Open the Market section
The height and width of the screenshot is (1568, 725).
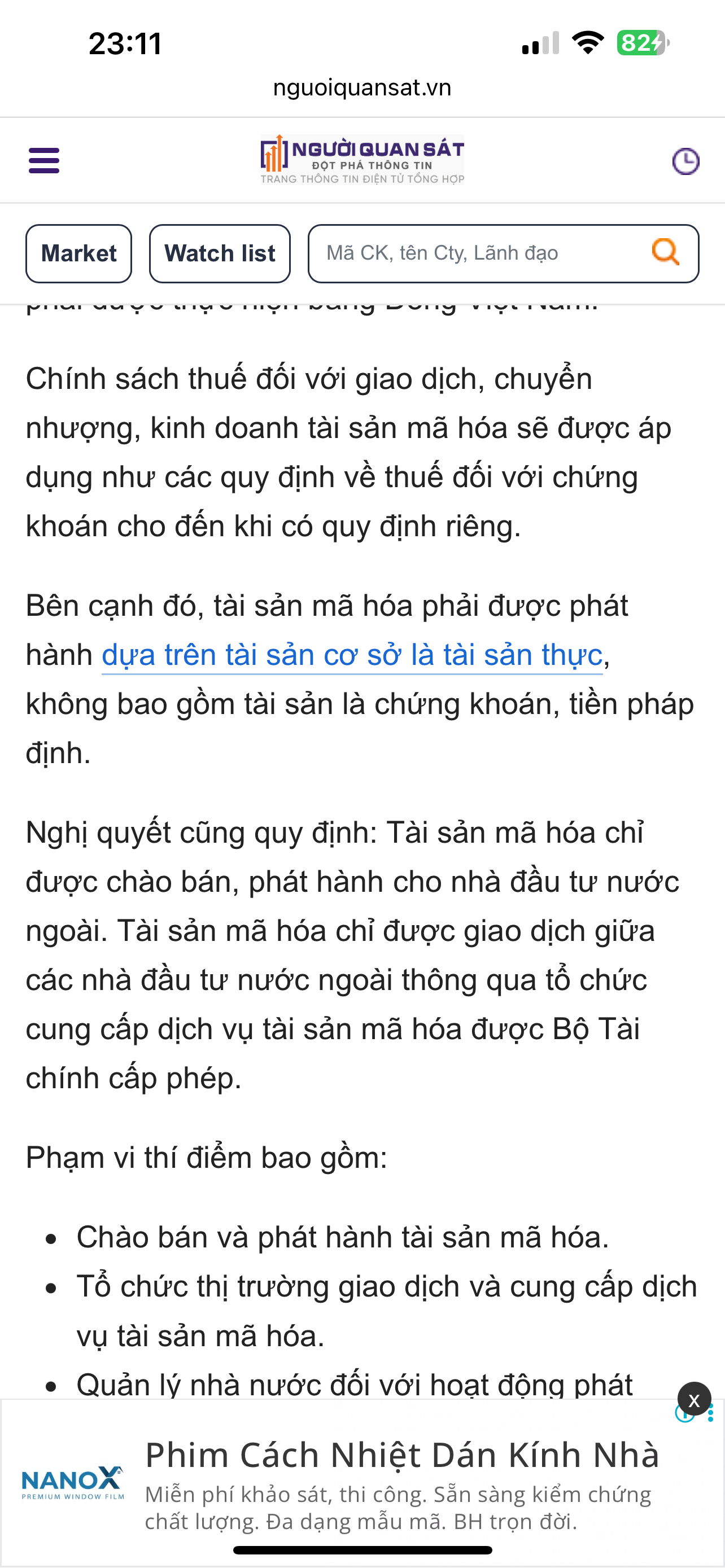click(78, 253)
